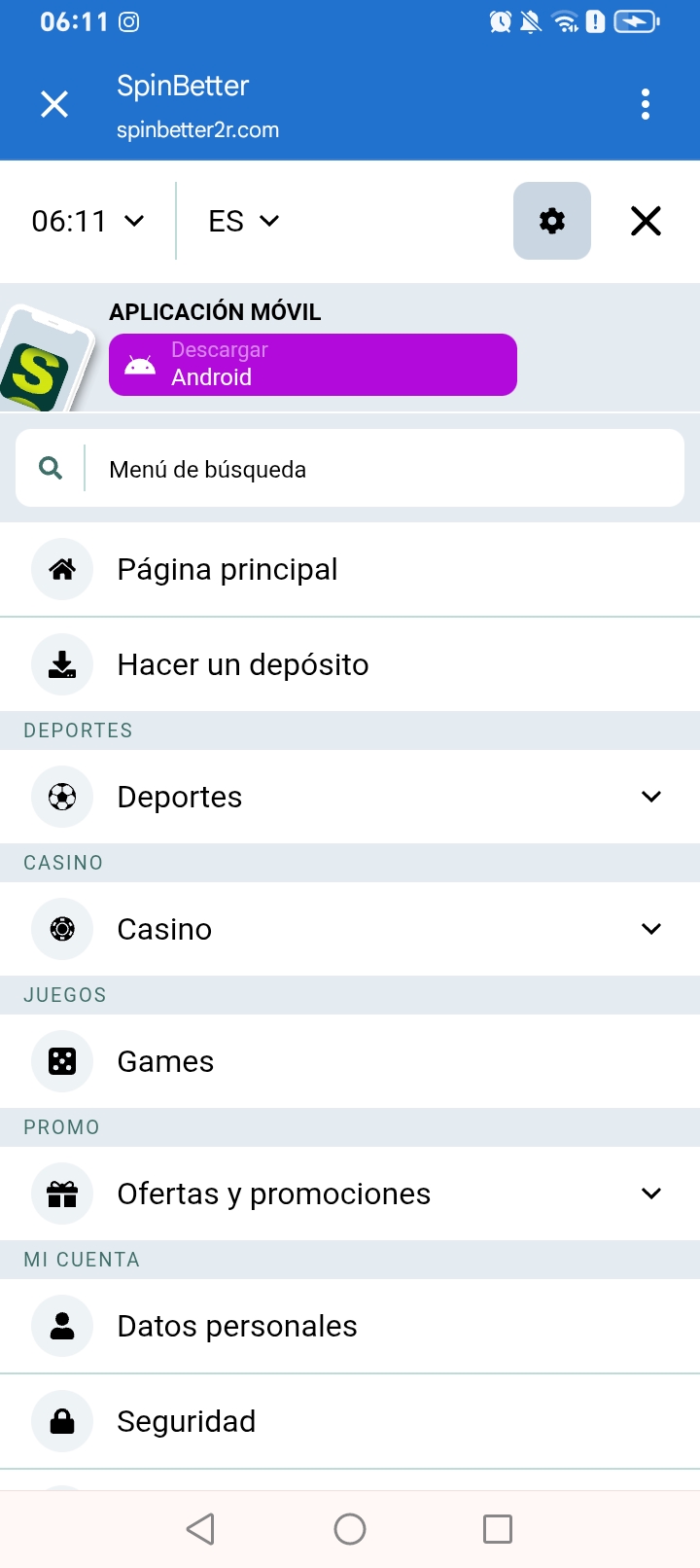This screenshot has width=700, height=1568.
Task: Open the browser overflow menu
Action: click(646, 104)
